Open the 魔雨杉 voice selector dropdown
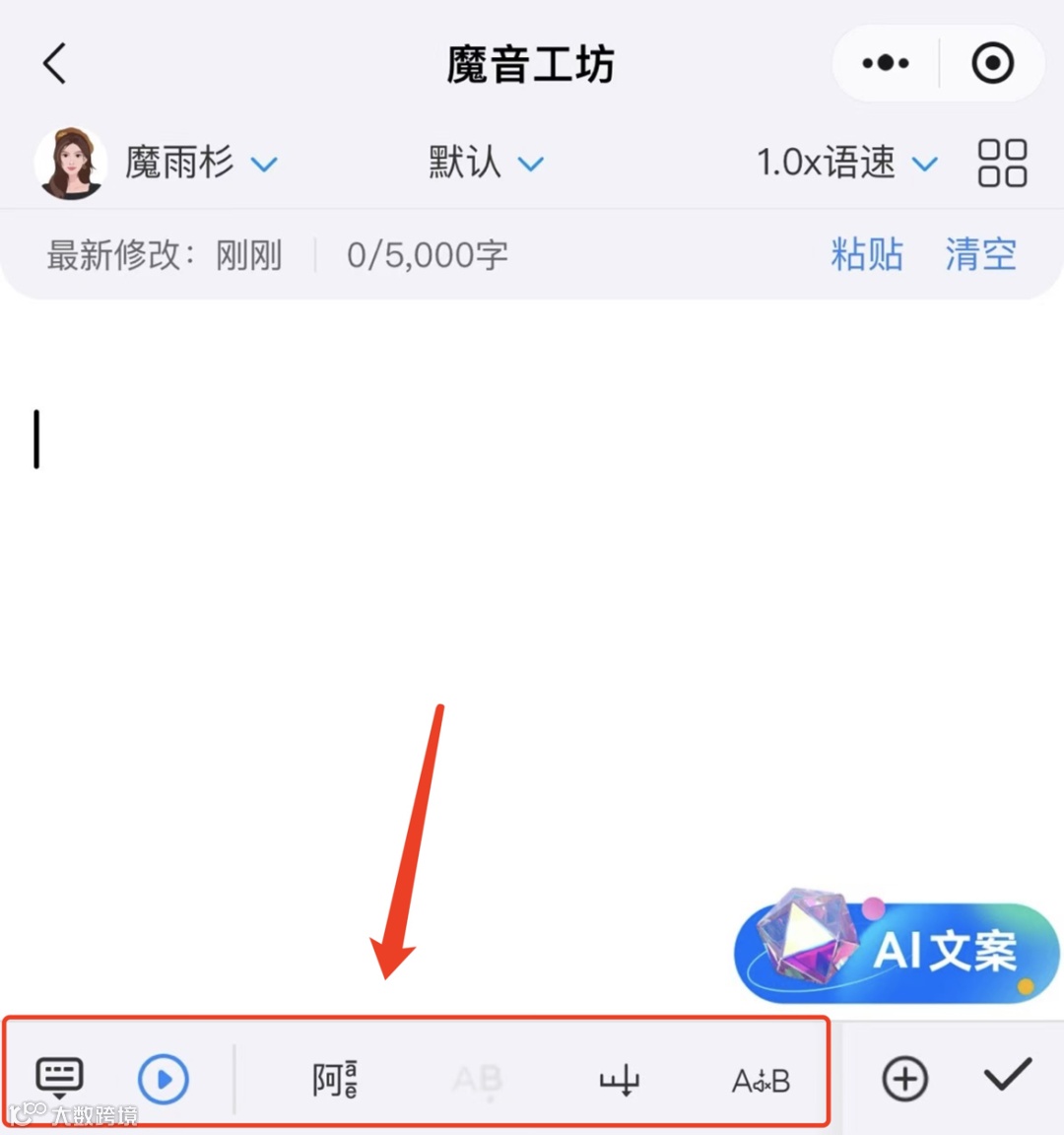 (x=200, y=163)
